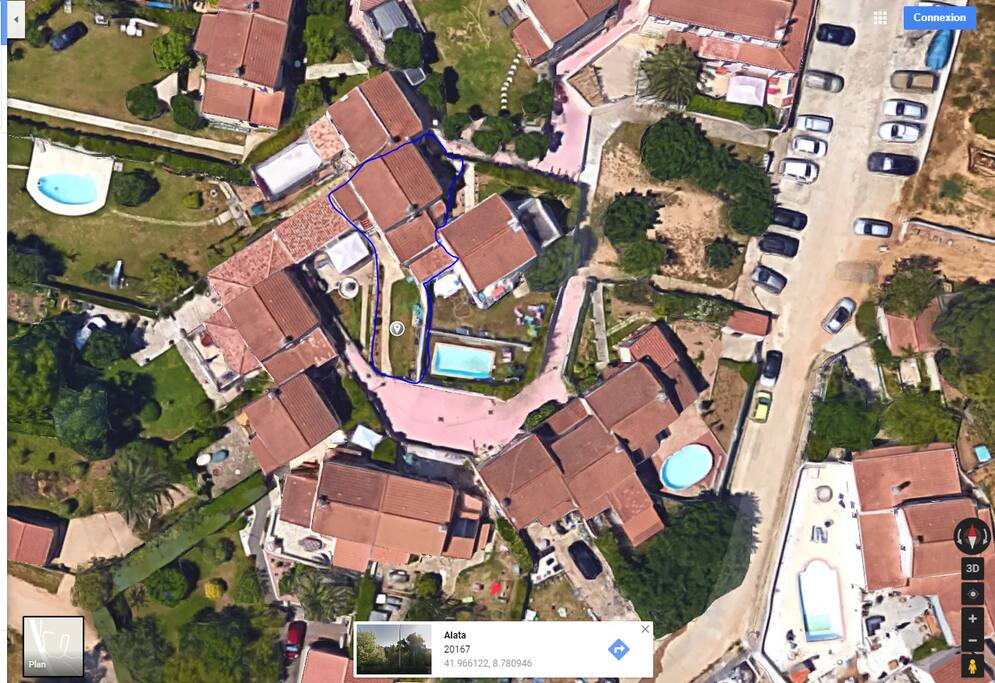
Task: Zoom out of the map
Action: [x=972, y=641]
